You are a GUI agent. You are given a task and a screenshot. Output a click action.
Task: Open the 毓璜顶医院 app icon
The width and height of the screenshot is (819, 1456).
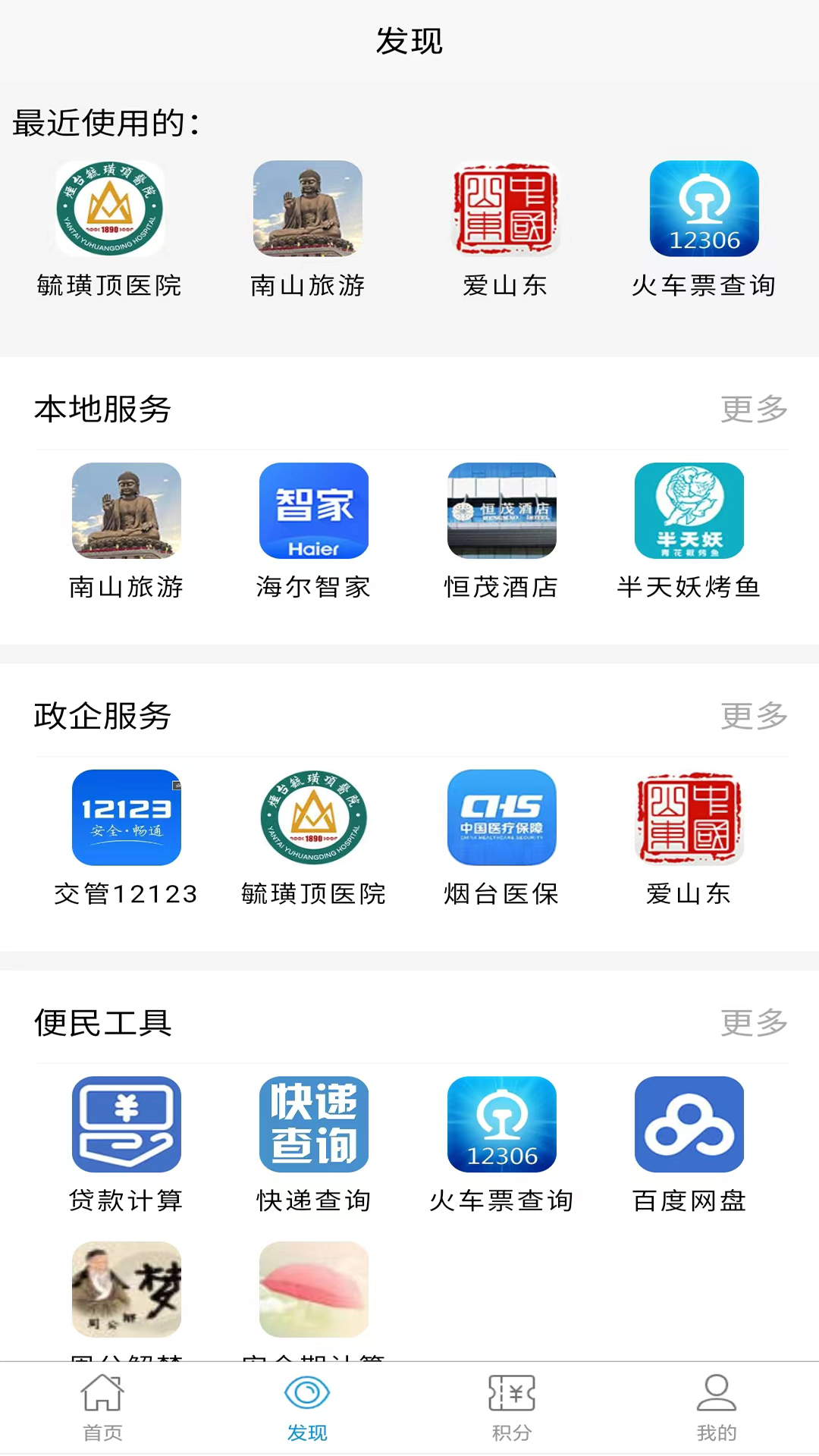click(x=109, y=209)
